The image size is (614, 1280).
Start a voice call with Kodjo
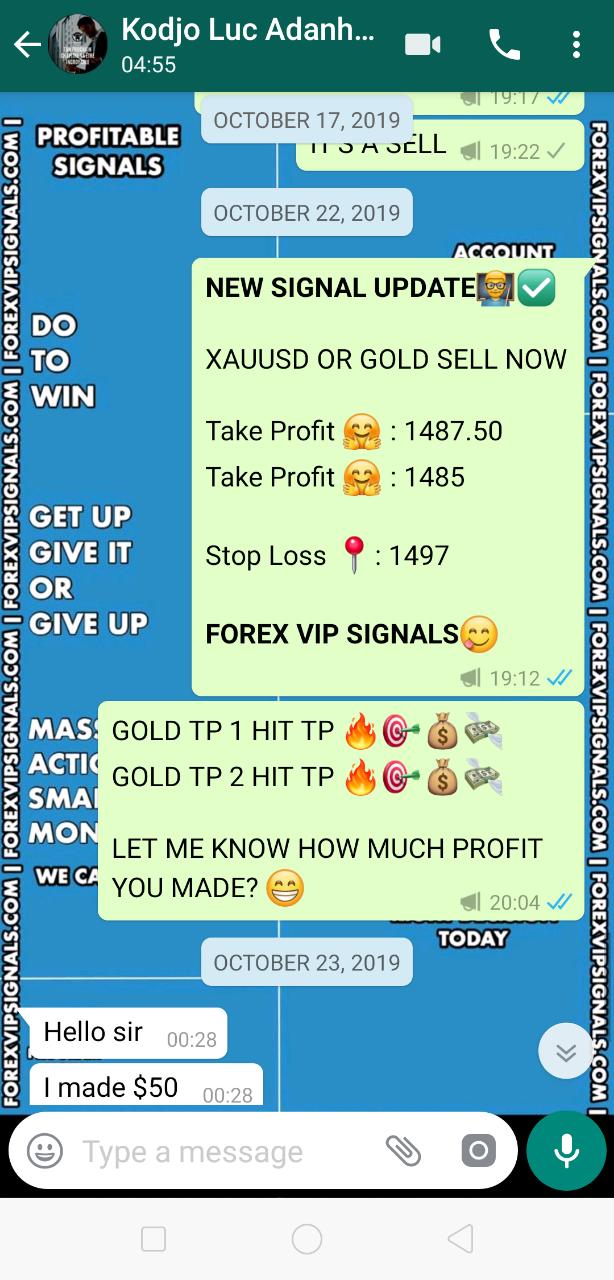click(x=504, y=45)
